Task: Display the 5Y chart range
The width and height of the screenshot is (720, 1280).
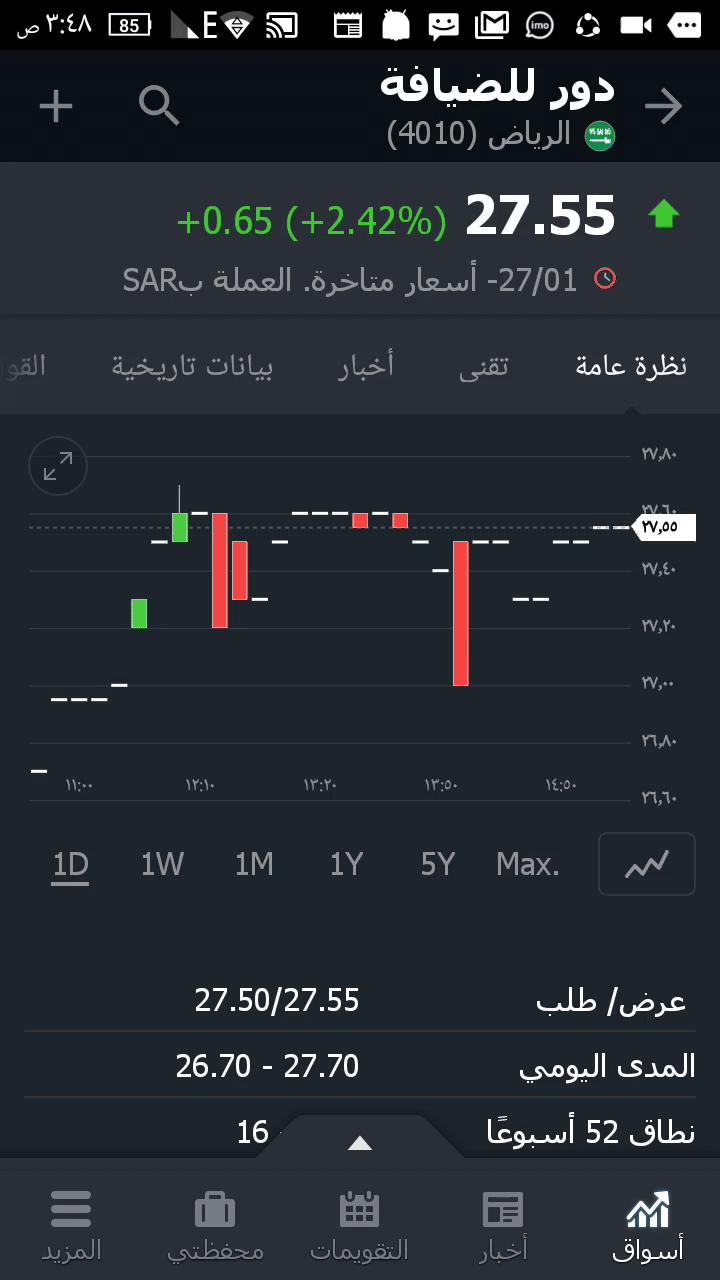Action: 437,864
